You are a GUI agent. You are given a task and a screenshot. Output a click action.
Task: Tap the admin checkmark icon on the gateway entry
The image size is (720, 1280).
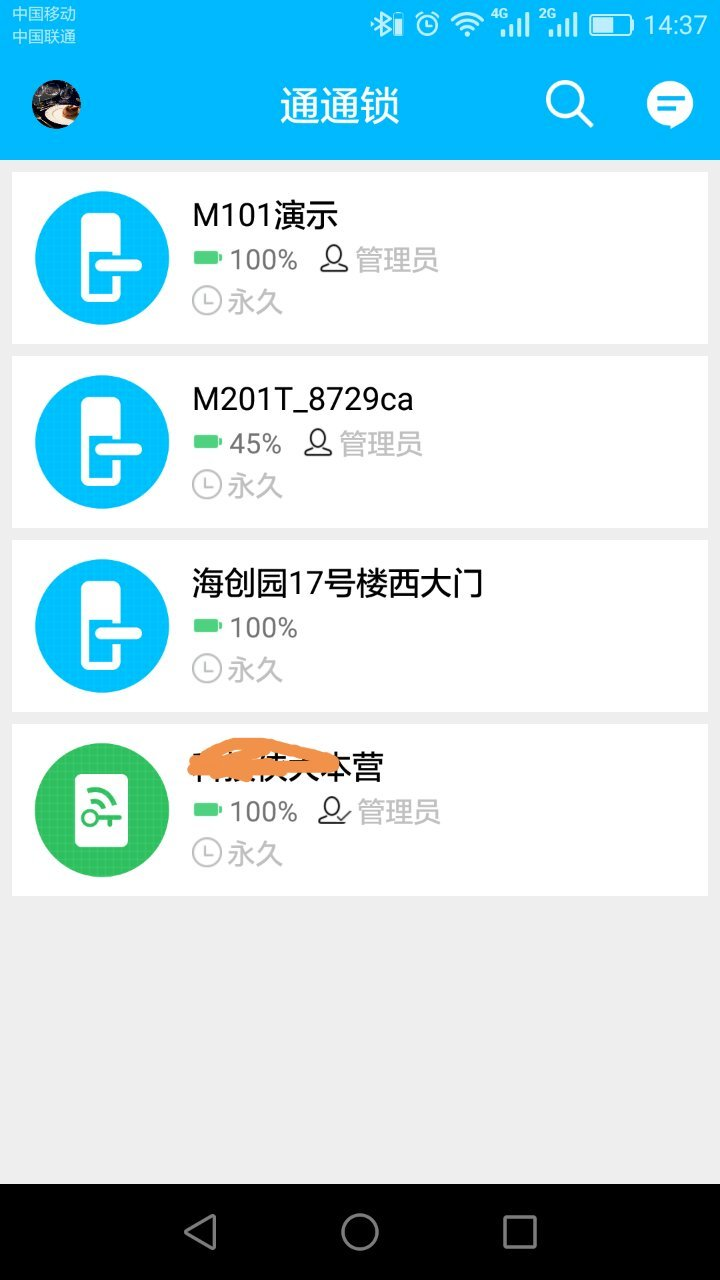point(330,812)
